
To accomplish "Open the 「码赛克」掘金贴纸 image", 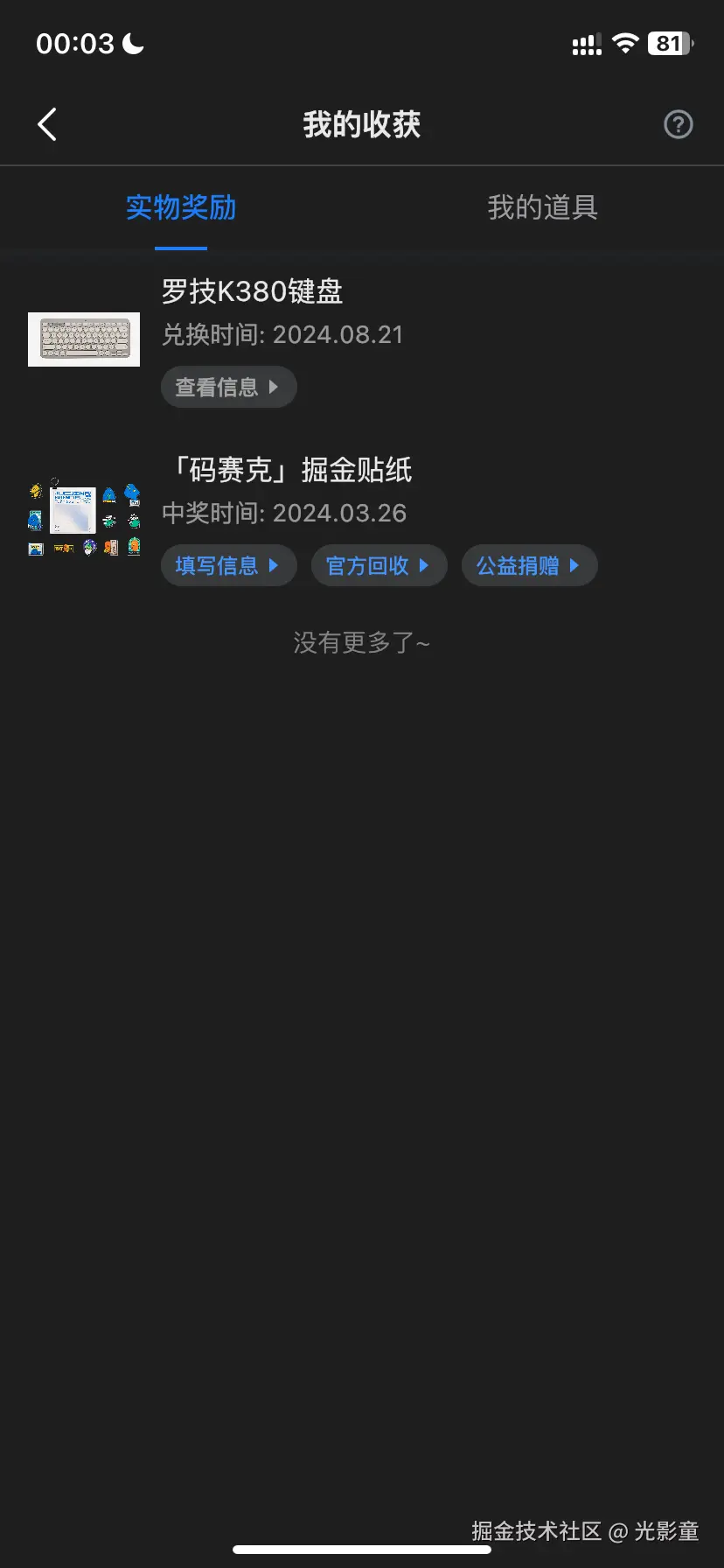I will click(84, 518).
